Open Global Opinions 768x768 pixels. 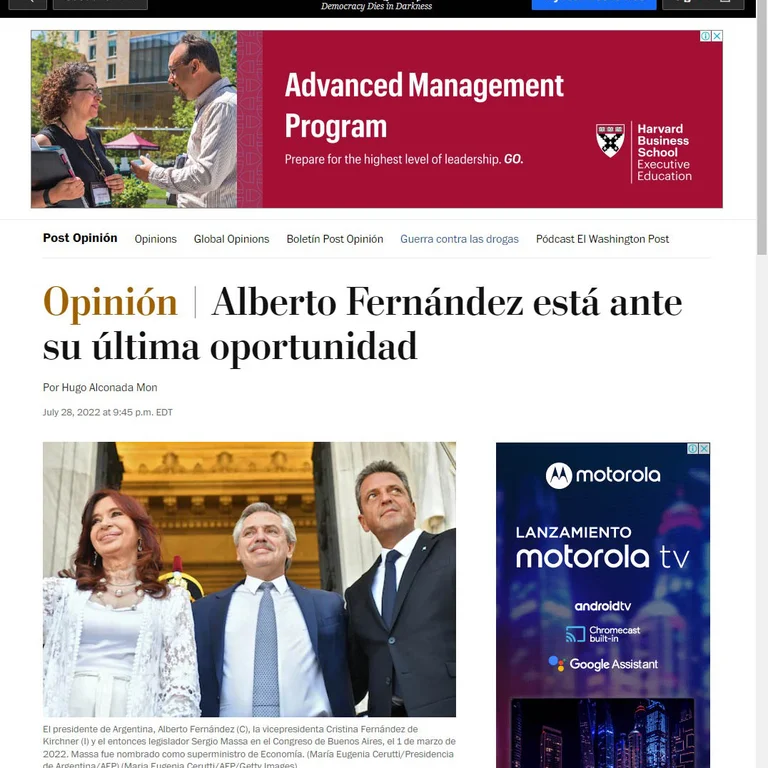pos(231,239)
